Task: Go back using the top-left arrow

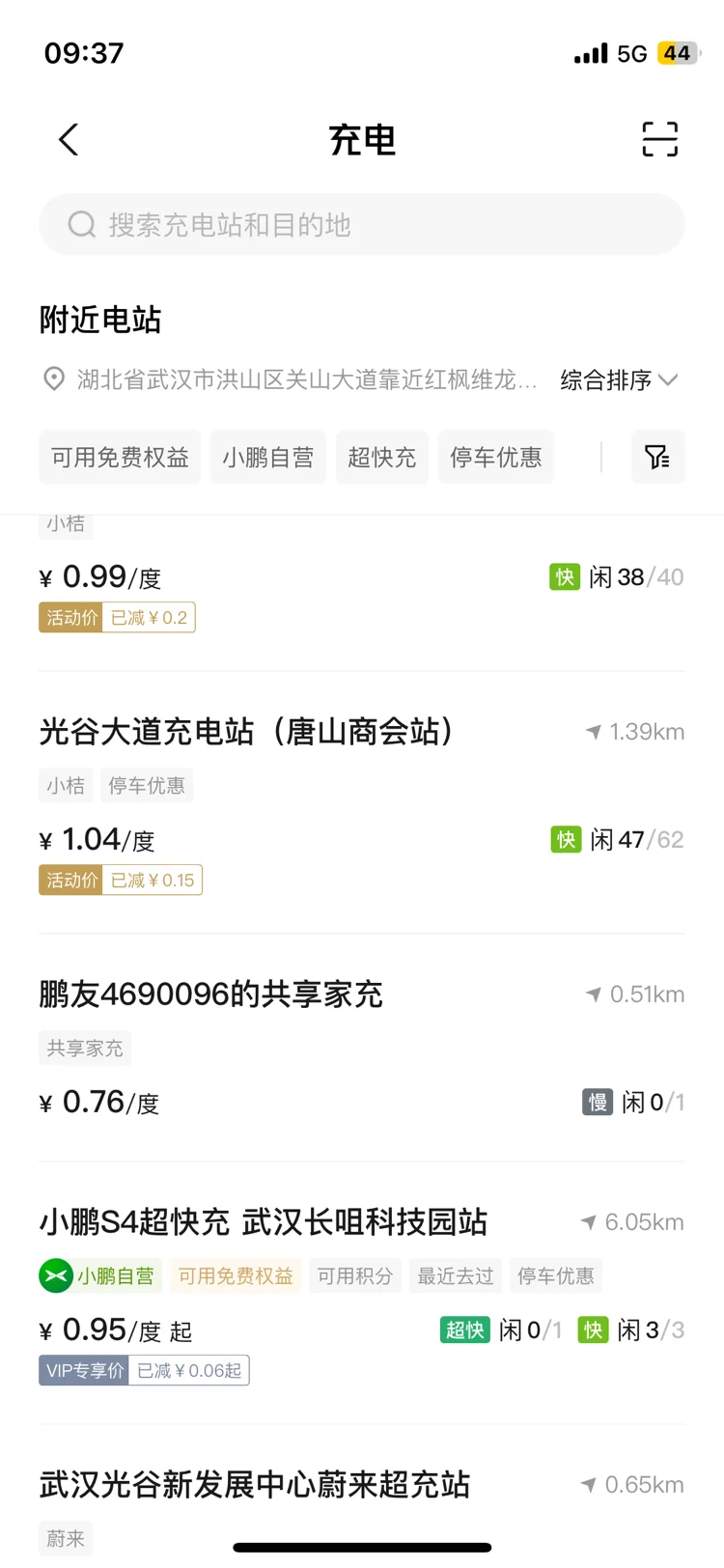Action: pos(69,140)
